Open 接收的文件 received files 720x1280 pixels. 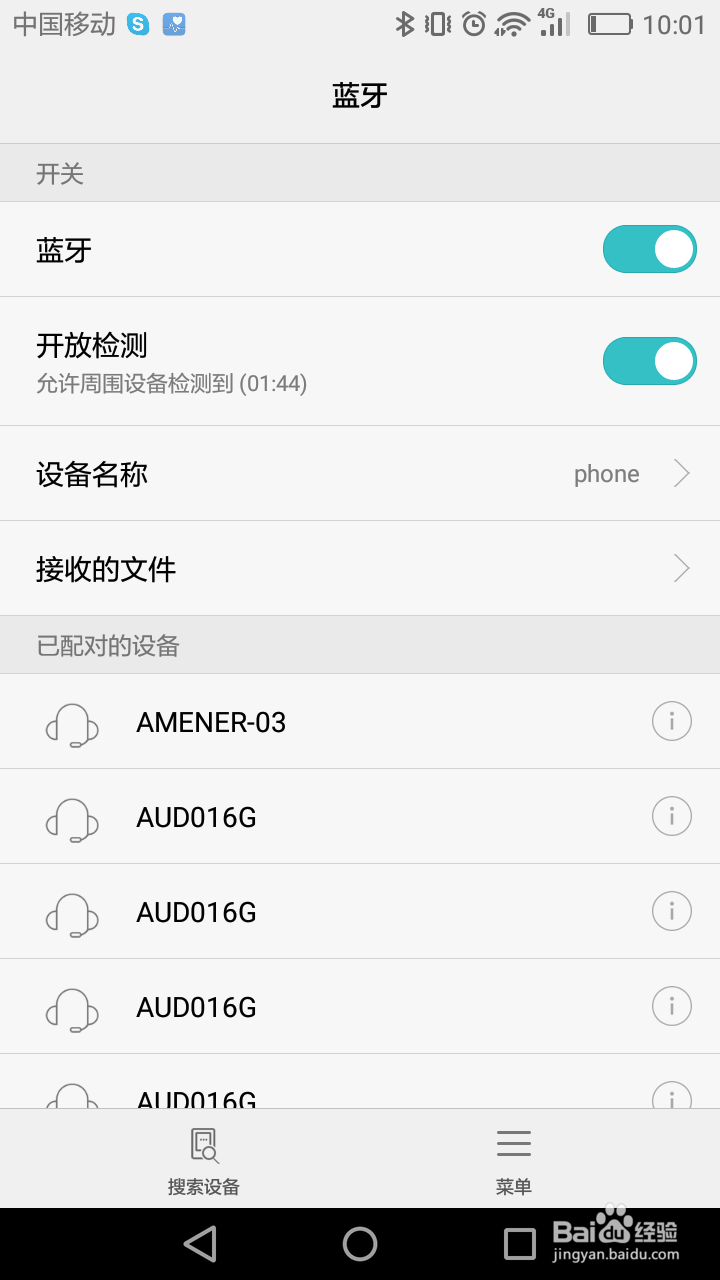pos(360,569)
